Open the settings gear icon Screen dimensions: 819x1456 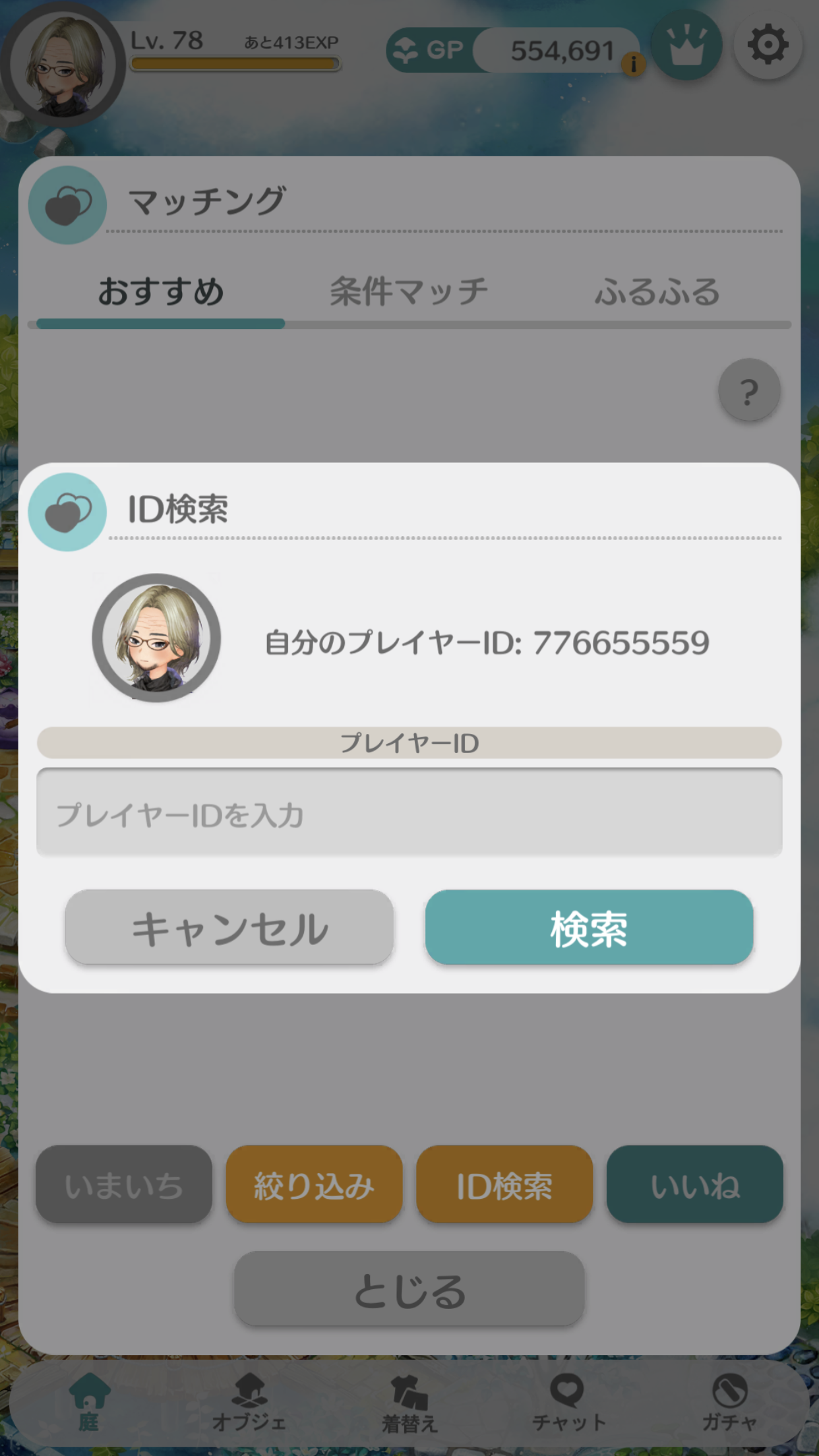pyautogui.click(x=768, y=45)
